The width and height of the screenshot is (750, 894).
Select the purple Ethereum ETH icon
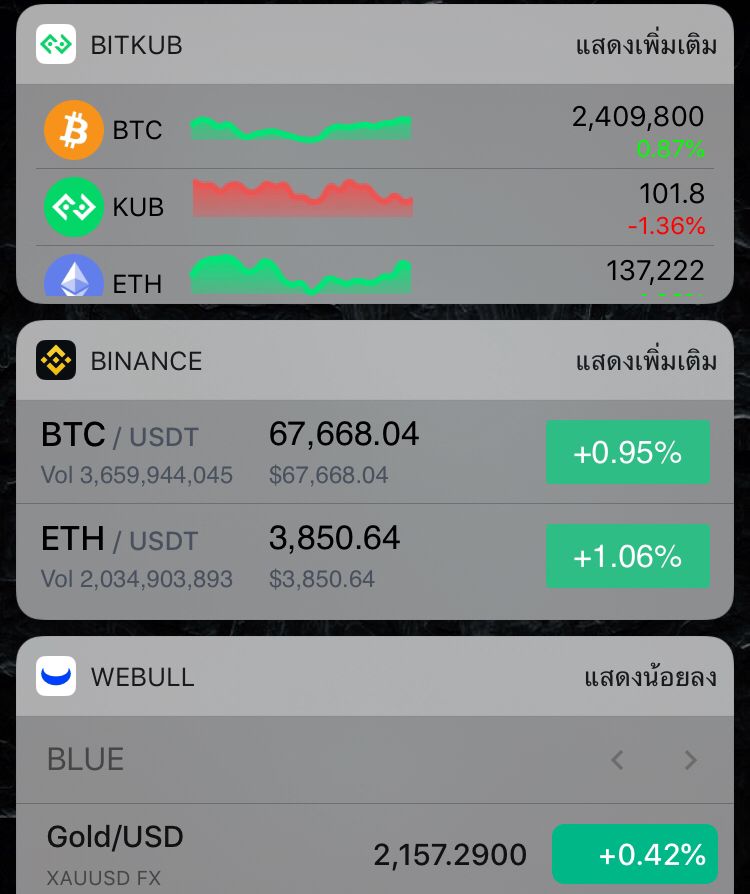[74, 280]
